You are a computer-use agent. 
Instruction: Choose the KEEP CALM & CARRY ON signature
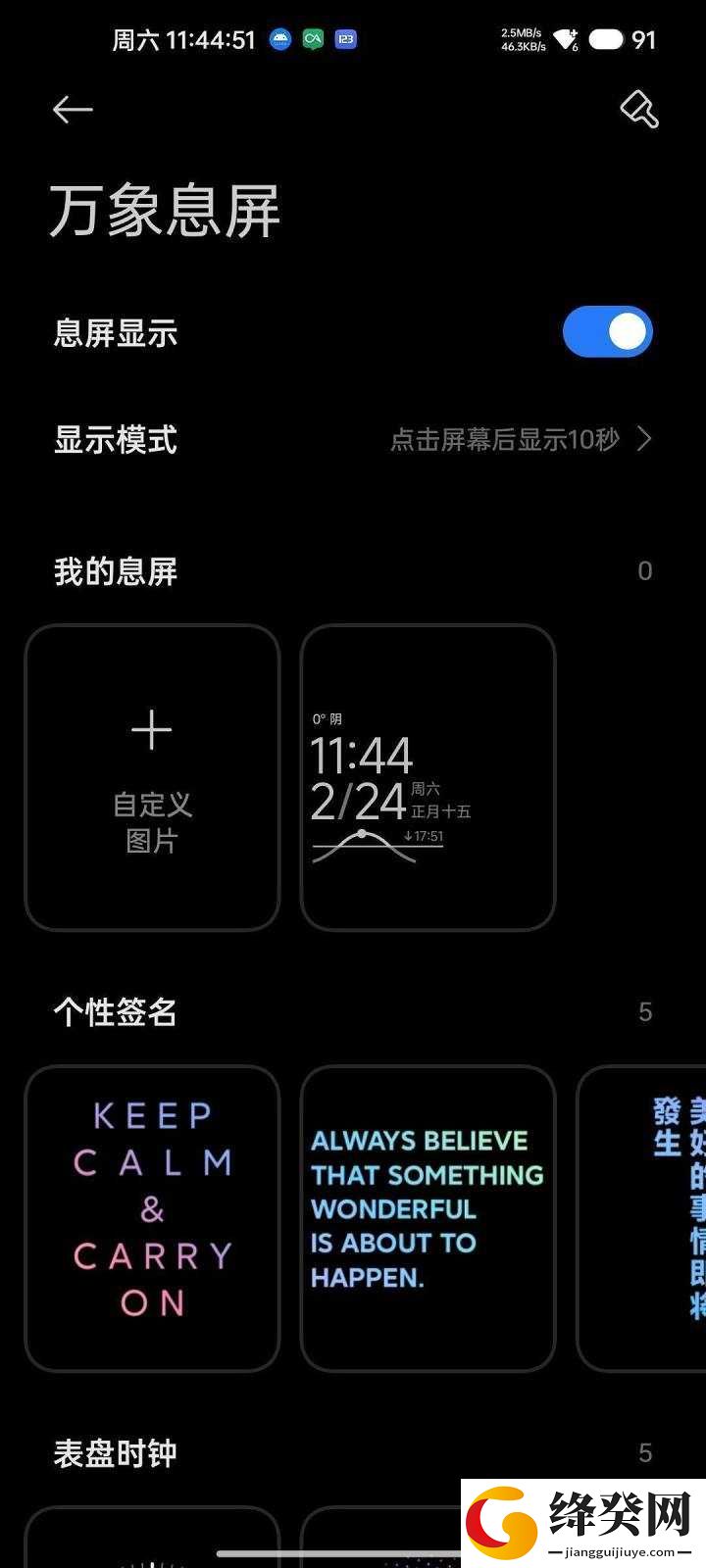[152, 1218]
